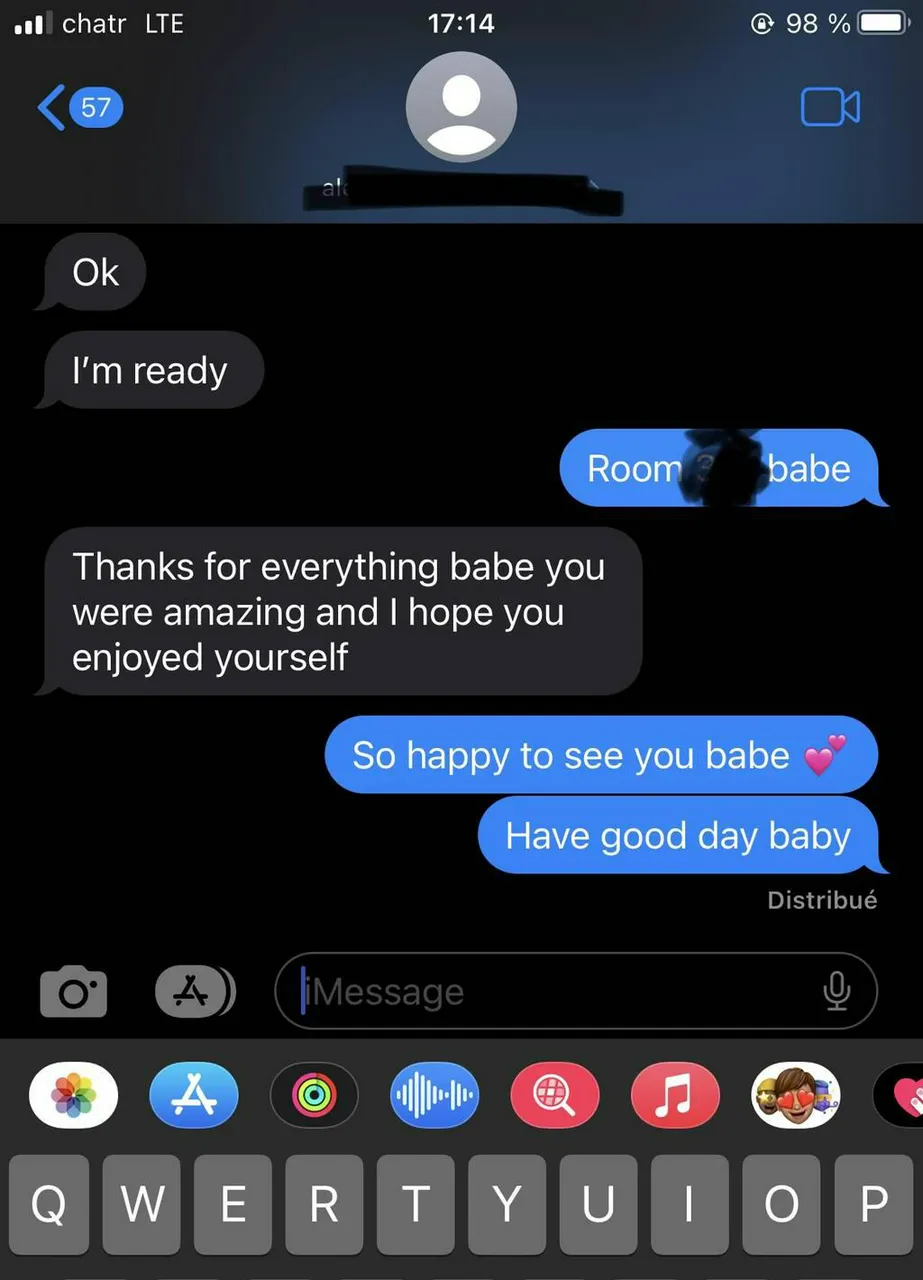923x1280 pixels.
Task: Open the contact avatar details
Action: [461, 107]
